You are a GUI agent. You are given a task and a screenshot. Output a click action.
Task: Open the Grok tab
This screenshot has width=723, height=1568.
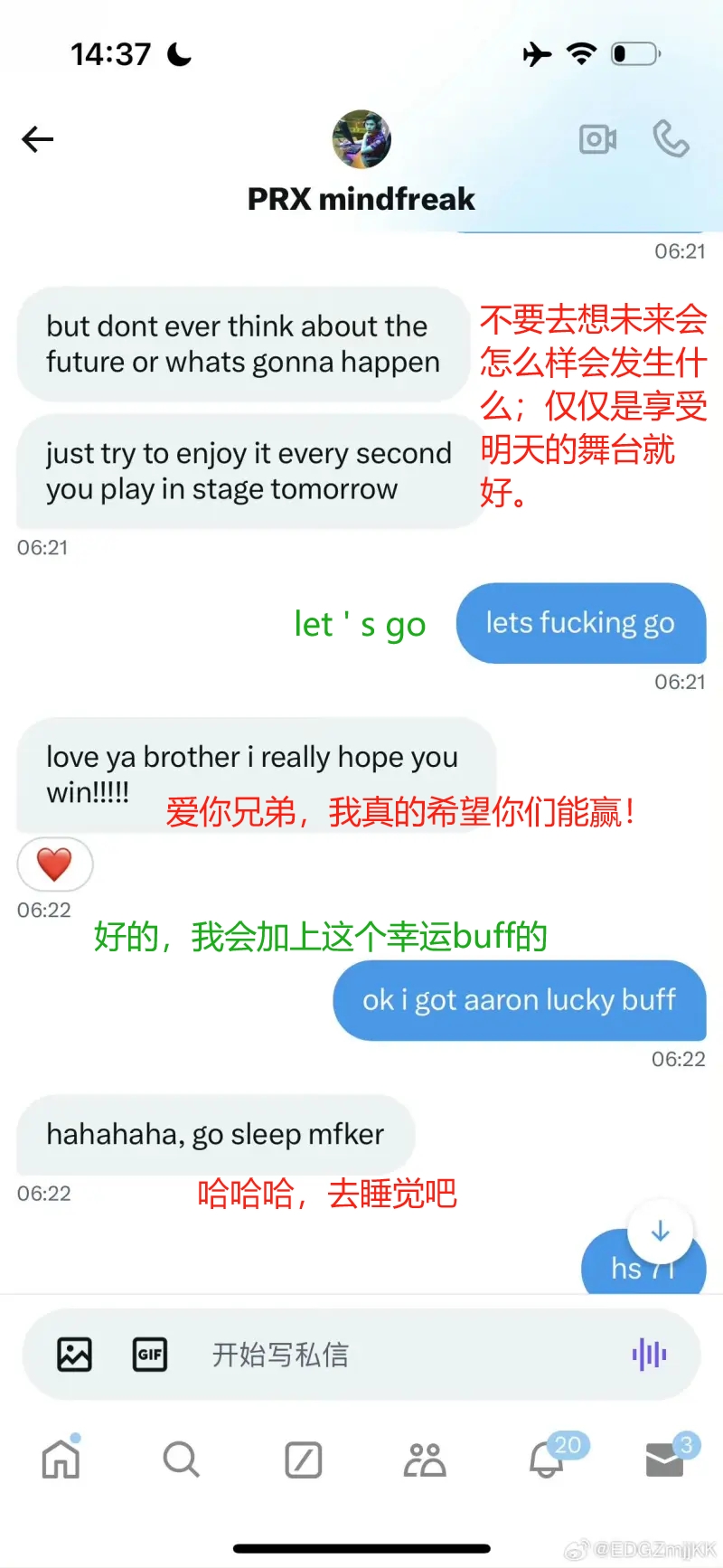pyautogui.click(x=303, y=1459)
